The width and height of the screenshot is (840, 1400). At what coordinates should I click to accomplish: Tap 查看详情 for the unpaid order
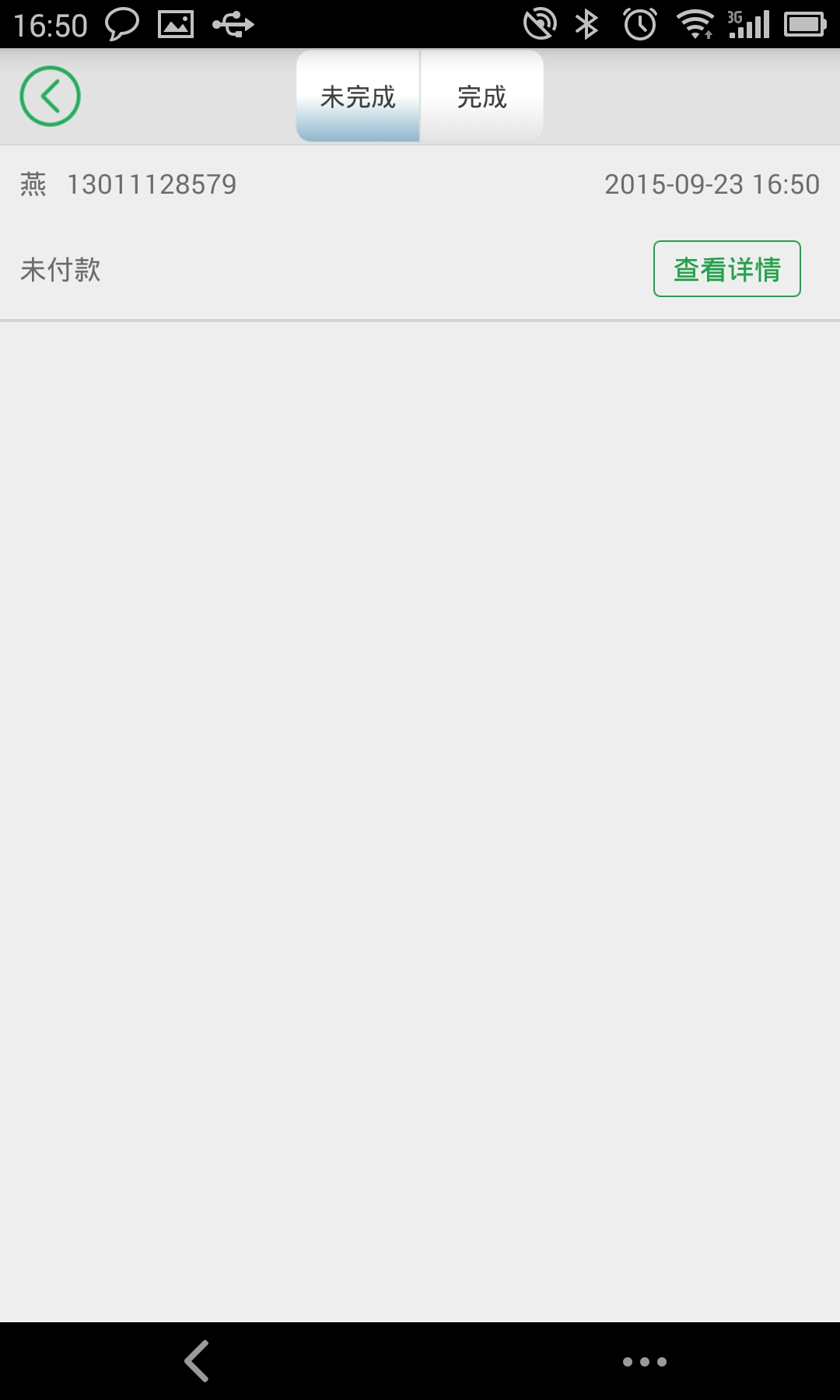pyautogui.click(x=726, y=269)
